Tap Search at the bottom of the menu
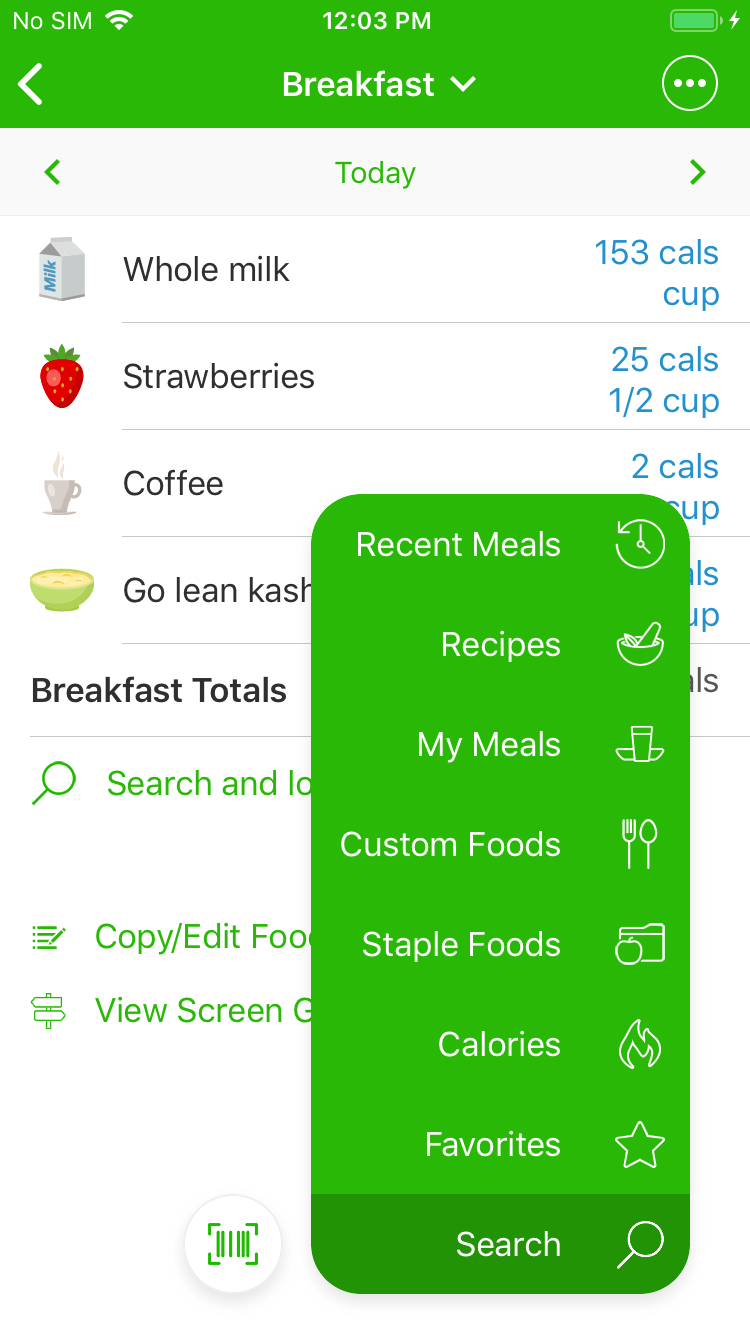The image size is (750, 1334). 500,1245
